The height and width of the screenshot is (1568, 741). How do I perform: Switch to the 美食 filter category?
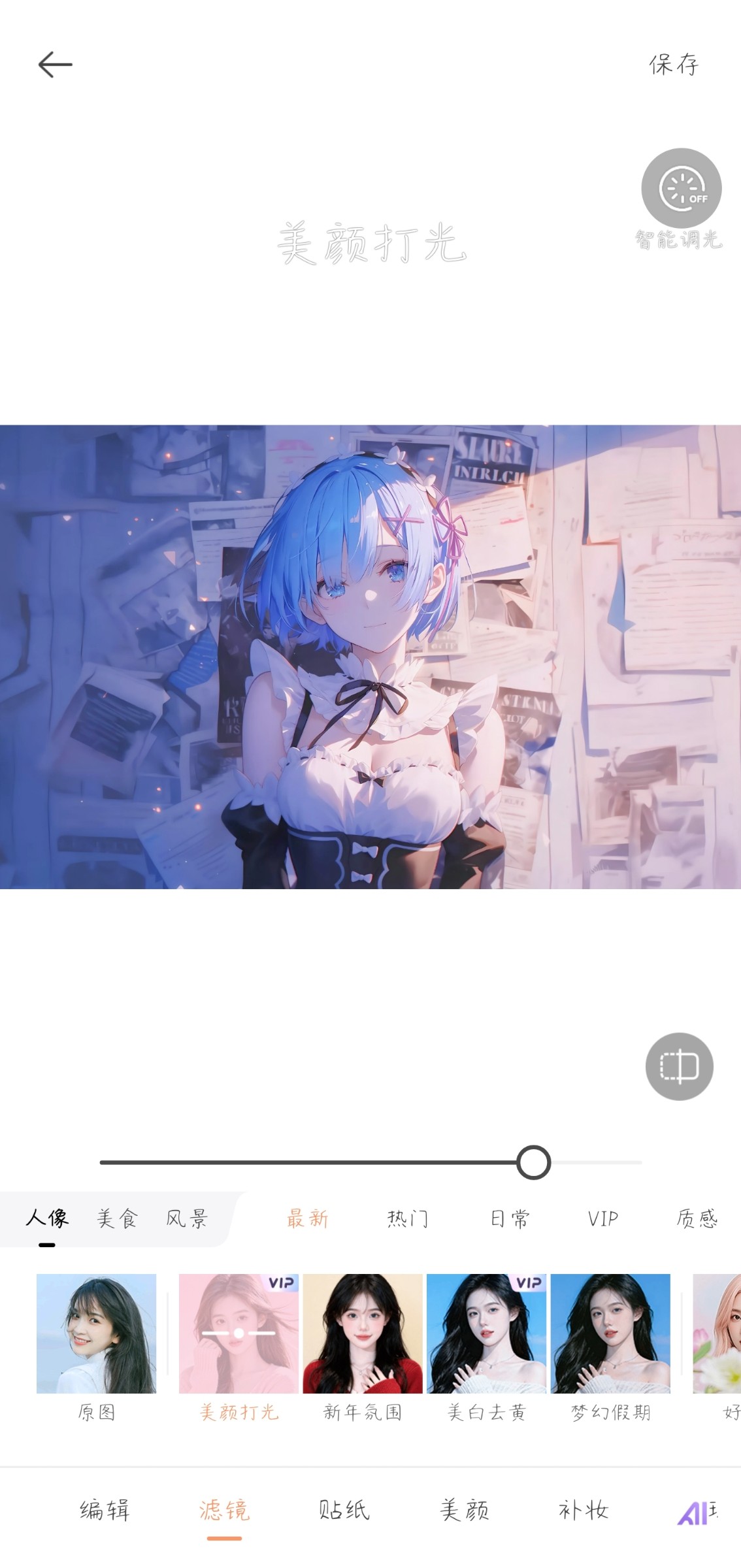[117, 1218]
